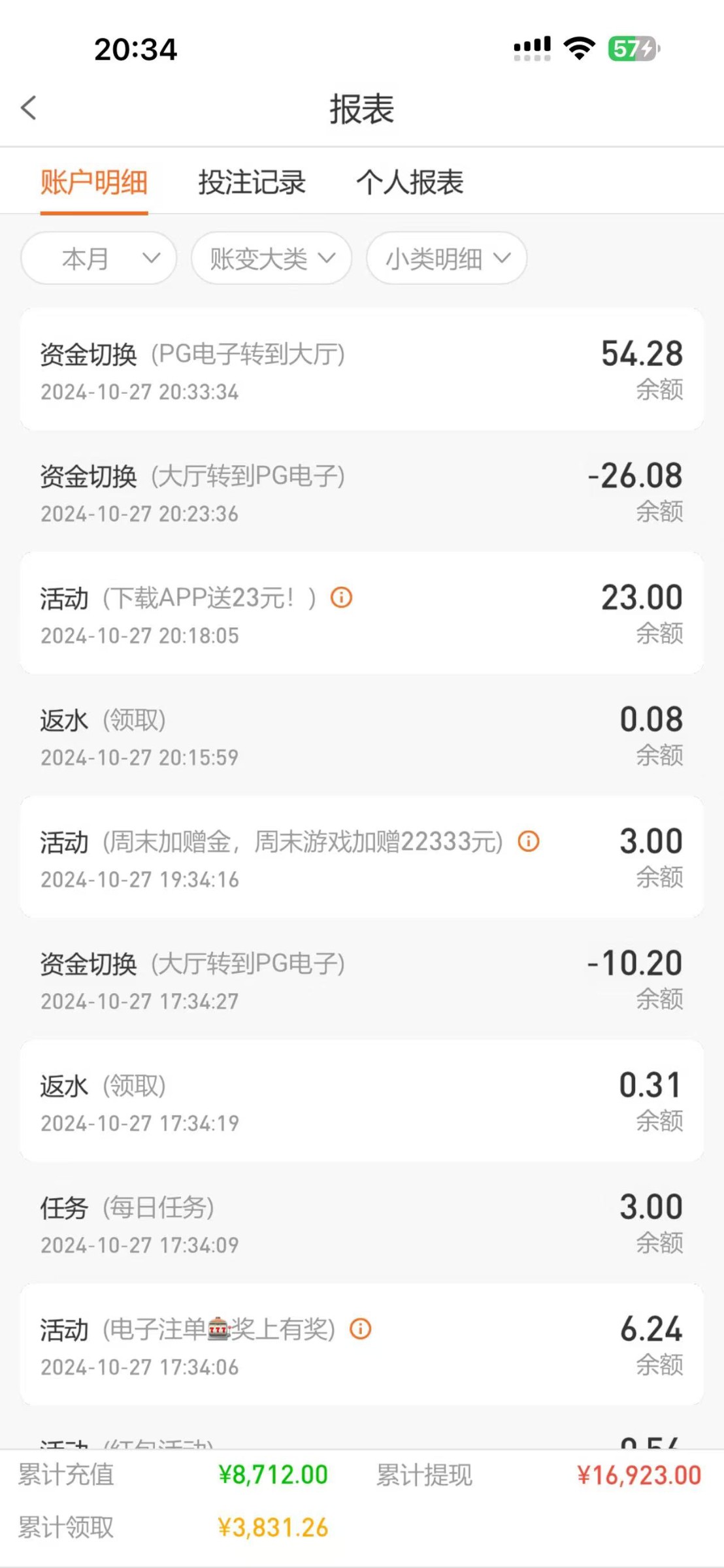The width and height of the screenshot is (724, 1568).
Task: Open the 账变大类 filter dropdown
Action: click(272, 259)
